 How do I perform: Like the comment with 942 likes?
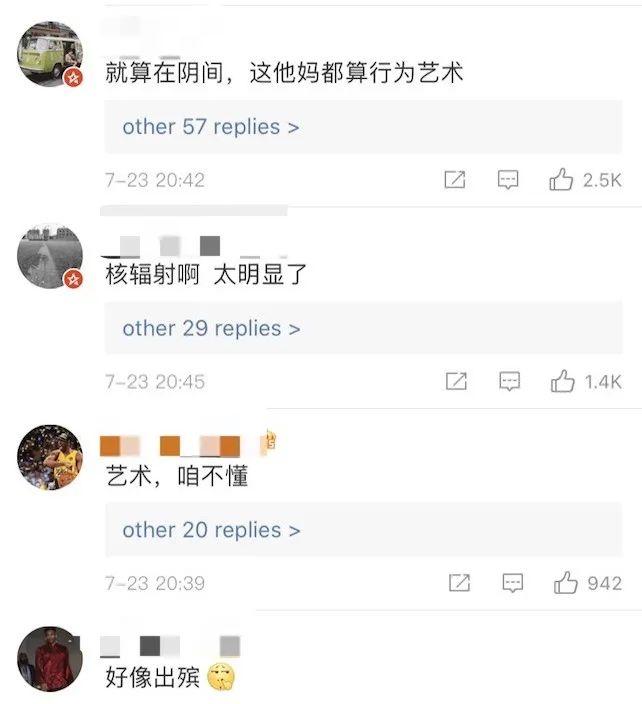pyautogui.click(x=565, y=583)
